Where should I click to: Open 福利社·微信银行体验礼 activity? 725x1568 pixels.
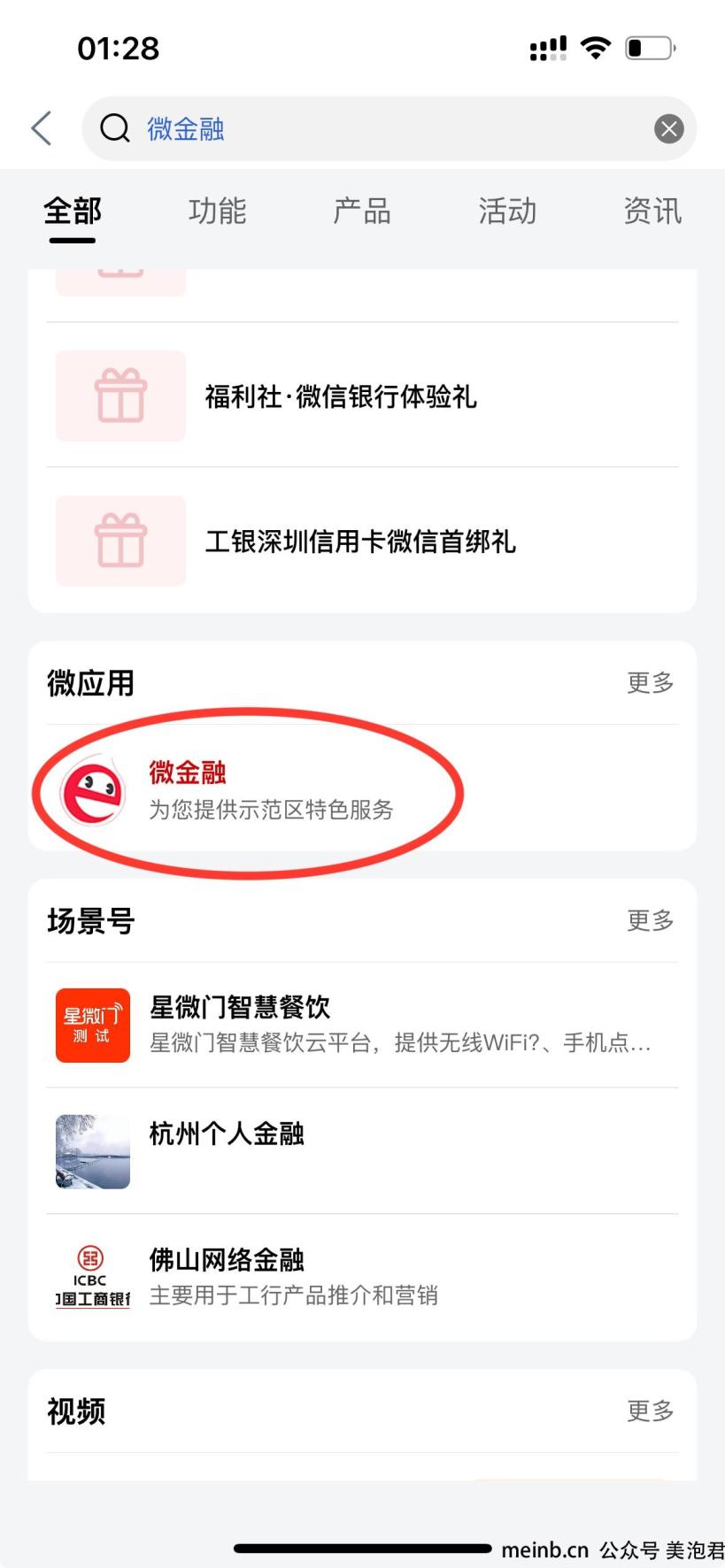click(x=341, y=396)
